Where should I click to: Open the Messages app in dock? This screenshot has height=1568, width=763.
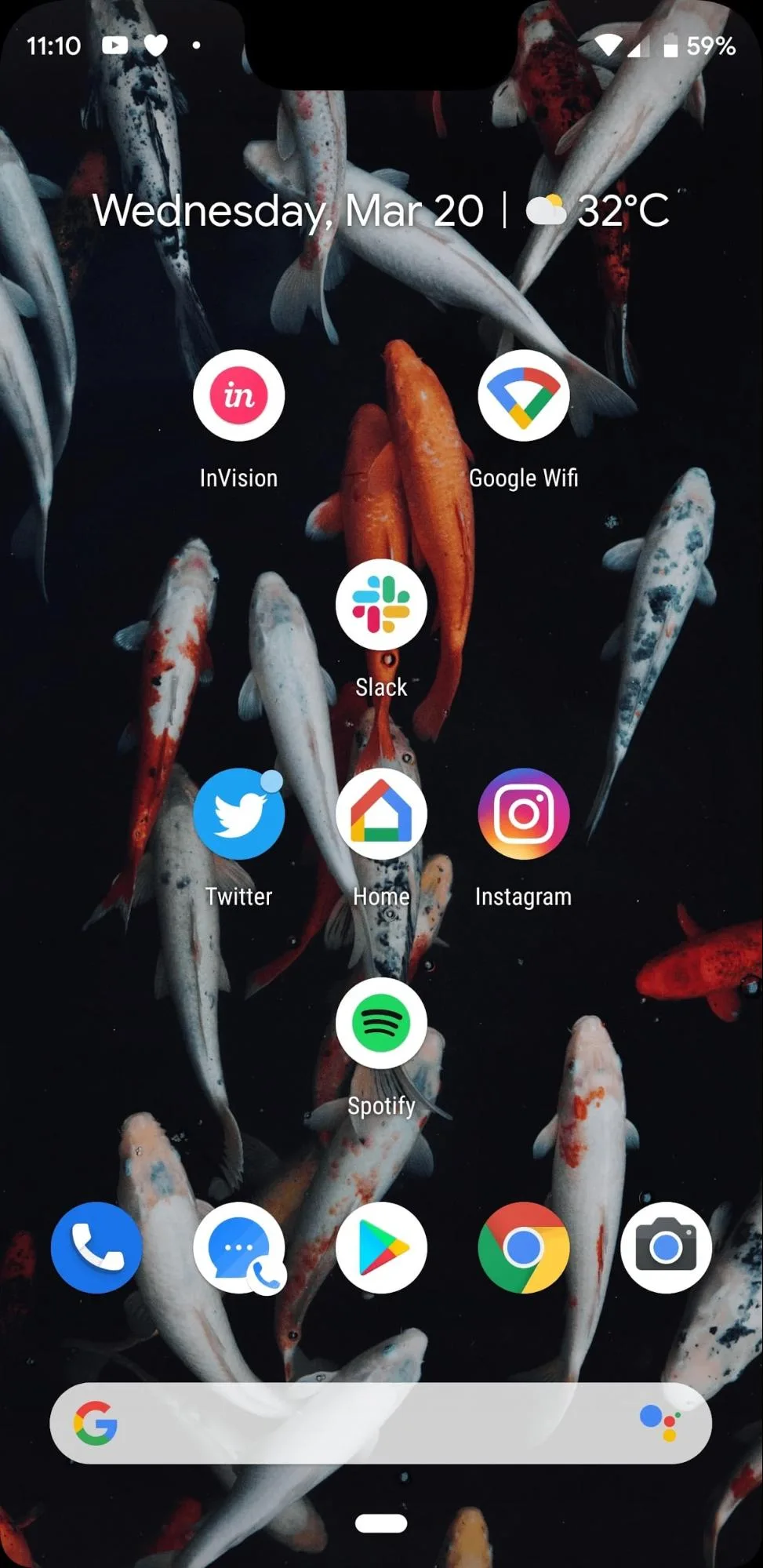click(238, 1247)
